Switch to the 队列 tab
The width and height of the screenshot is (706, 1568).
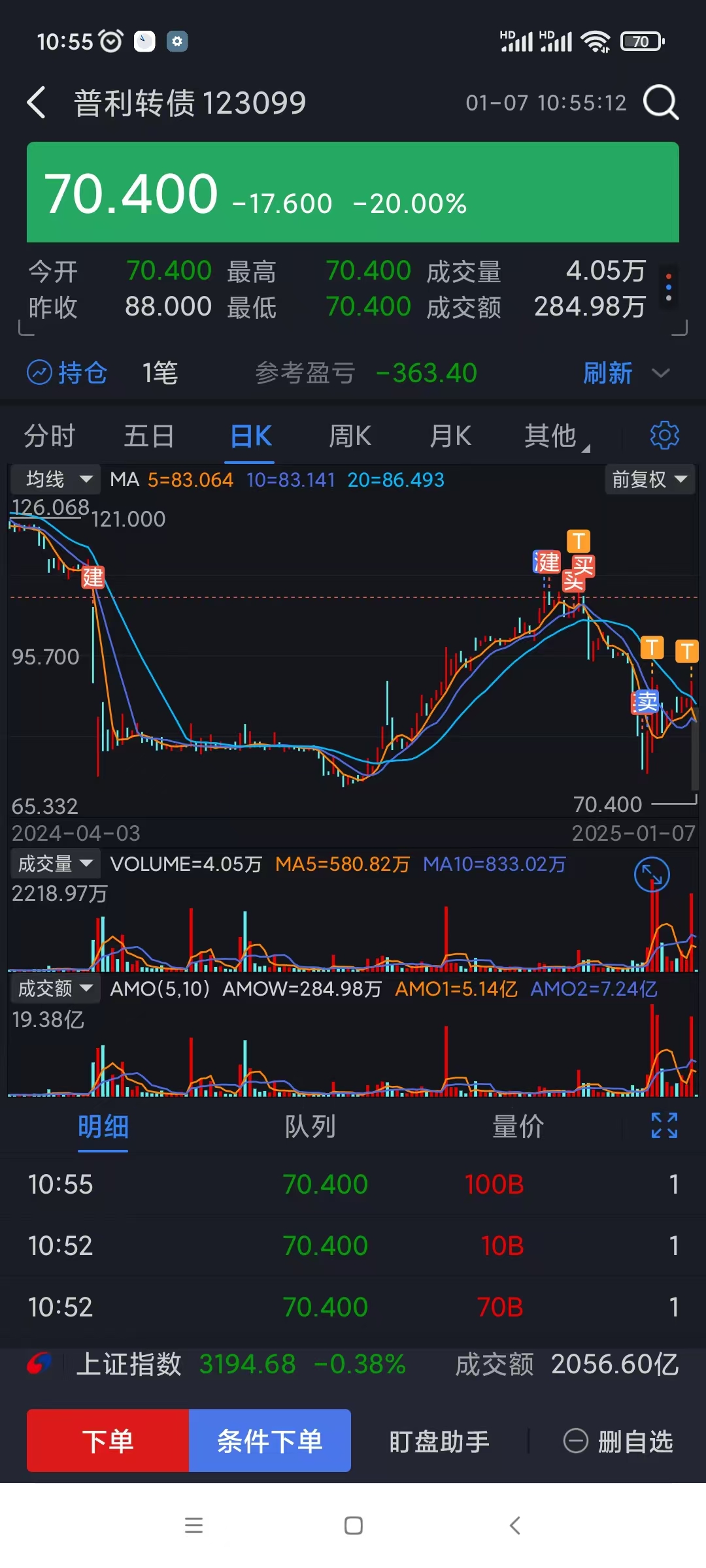[x=310, y=1126]
